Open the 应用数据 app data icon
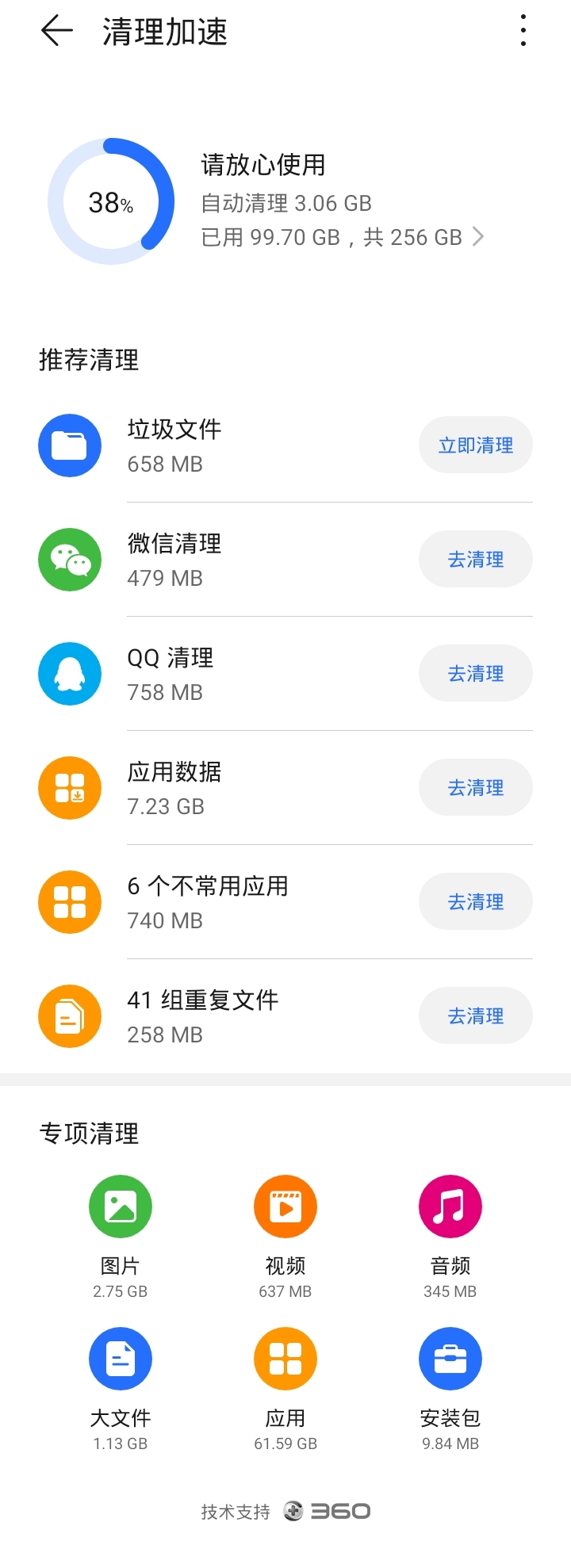 (x=69, y=787)
